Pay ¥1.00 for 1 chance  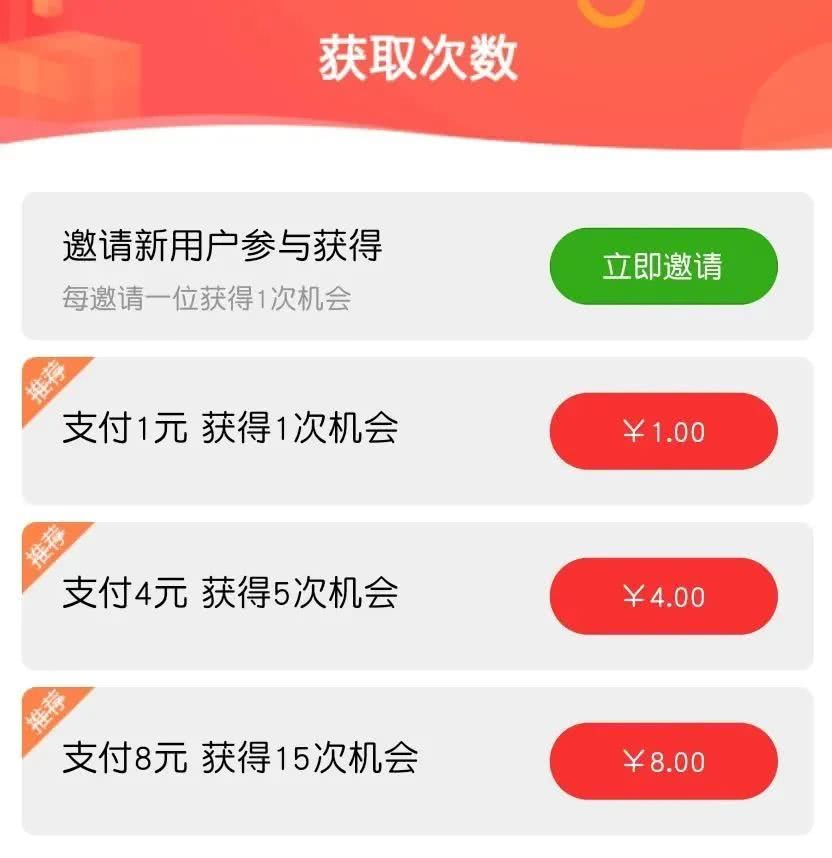click(663, 432)
